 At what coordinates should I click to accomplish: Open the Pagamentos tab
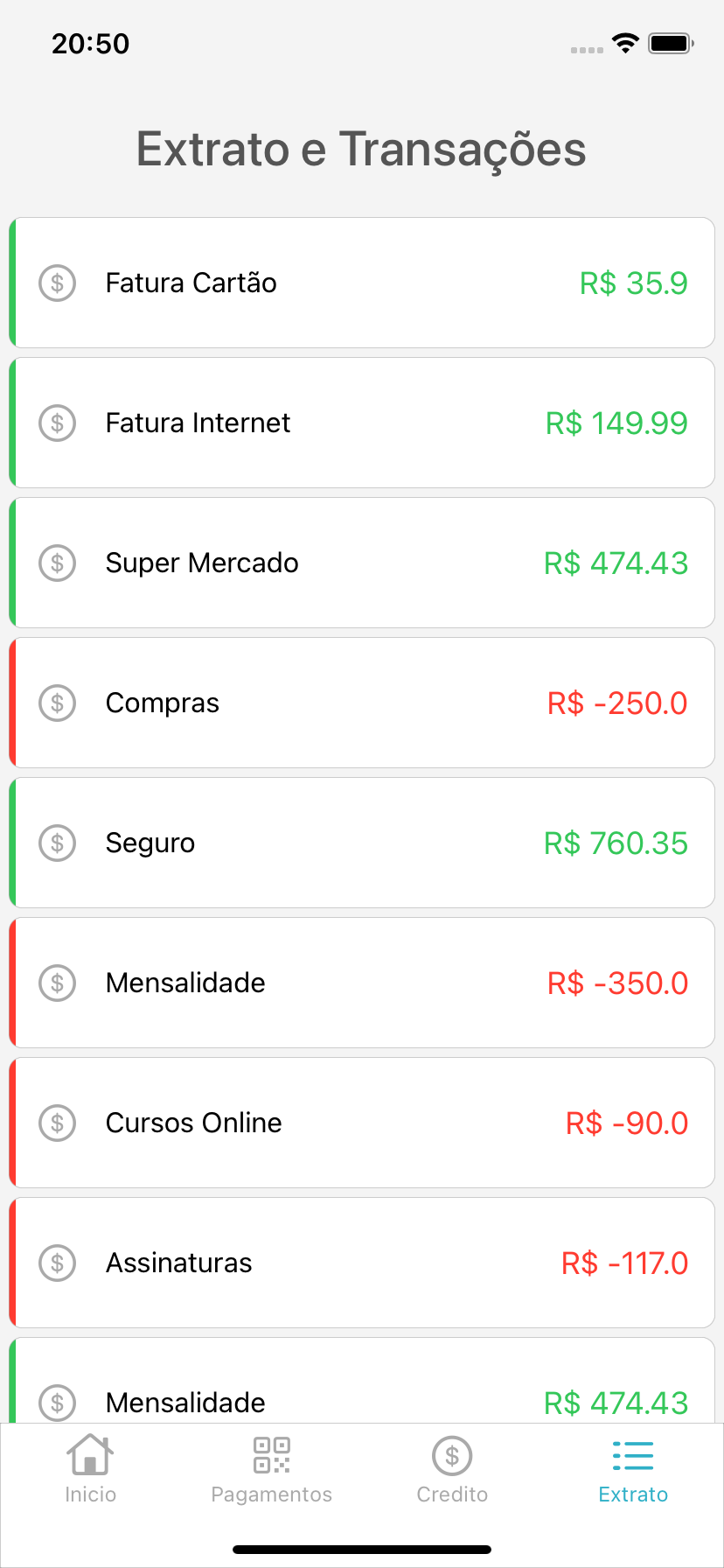(x=271, y=1470)
